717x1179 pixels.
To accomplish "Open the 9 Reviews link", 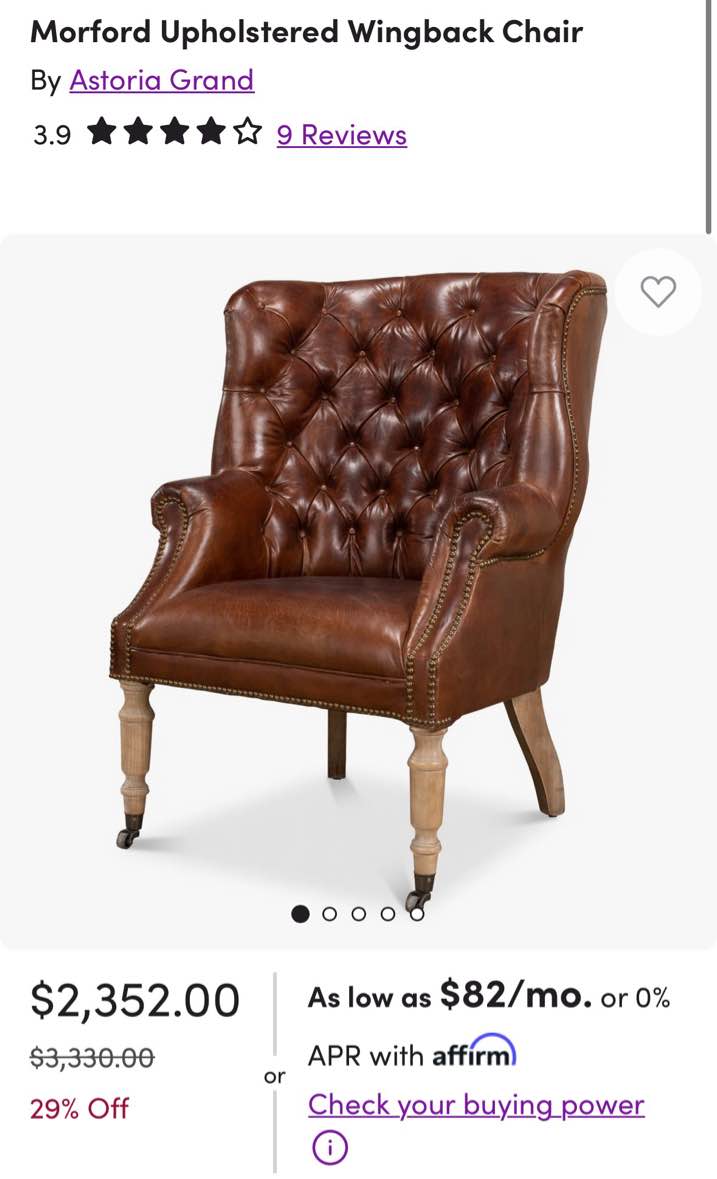I will [x=342, y=135].
